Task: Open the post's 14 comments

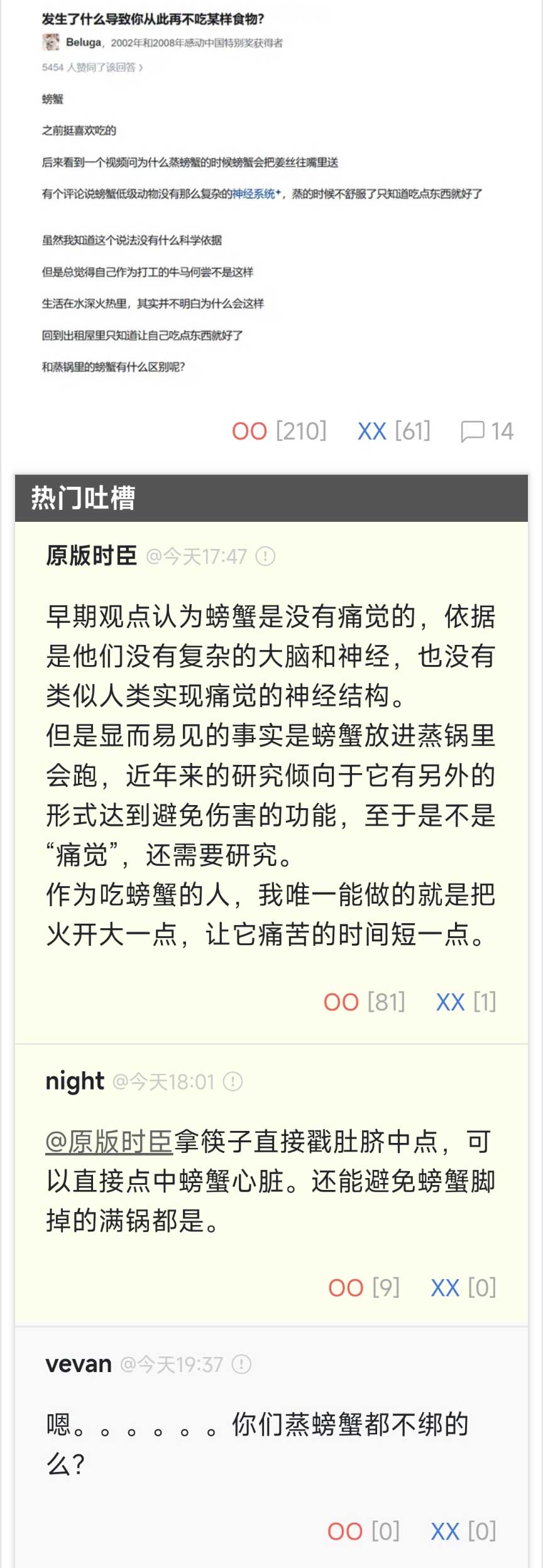Action: pos(486,431)
